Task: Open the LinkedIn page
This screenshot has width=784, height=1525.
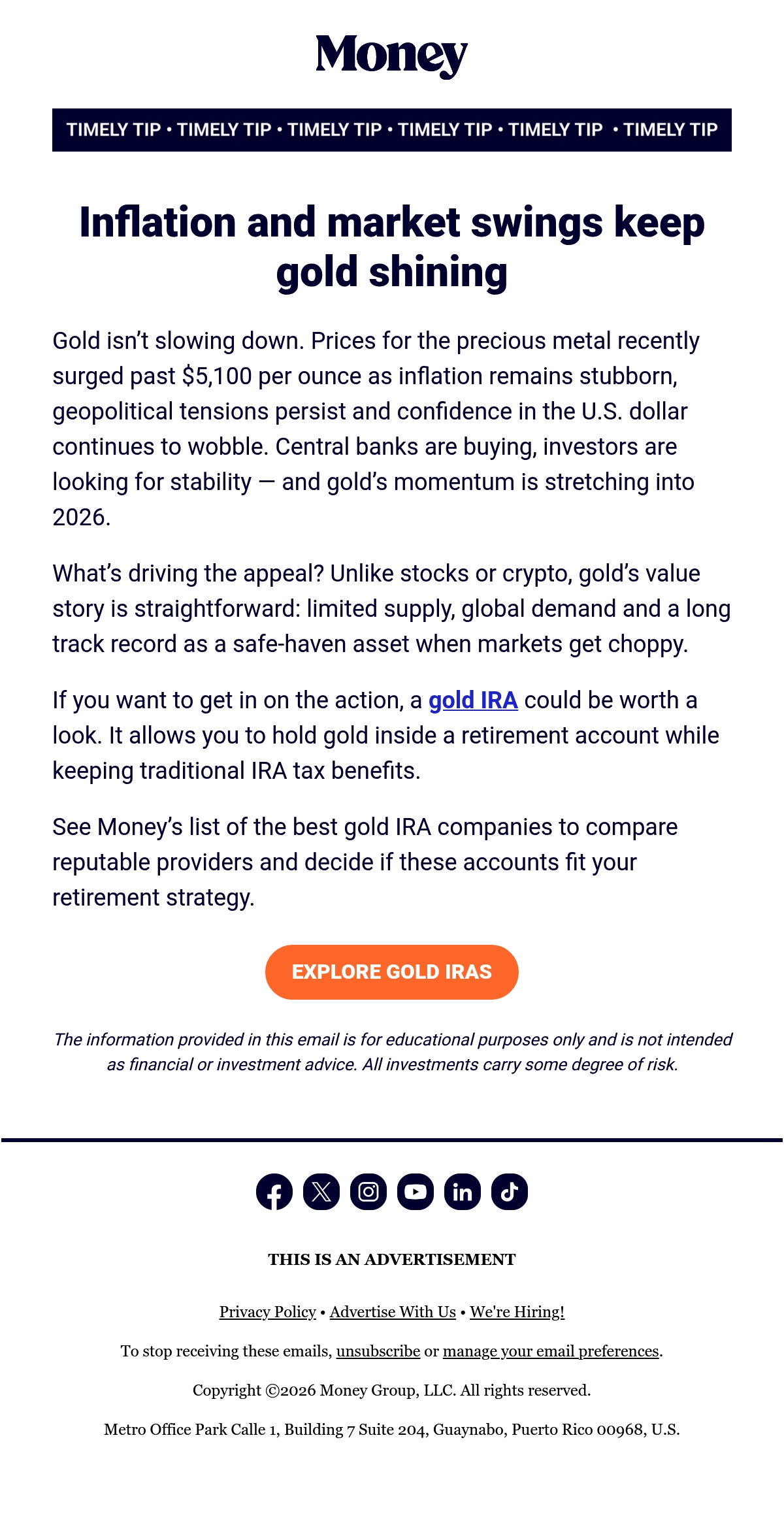Action: 463,1192
